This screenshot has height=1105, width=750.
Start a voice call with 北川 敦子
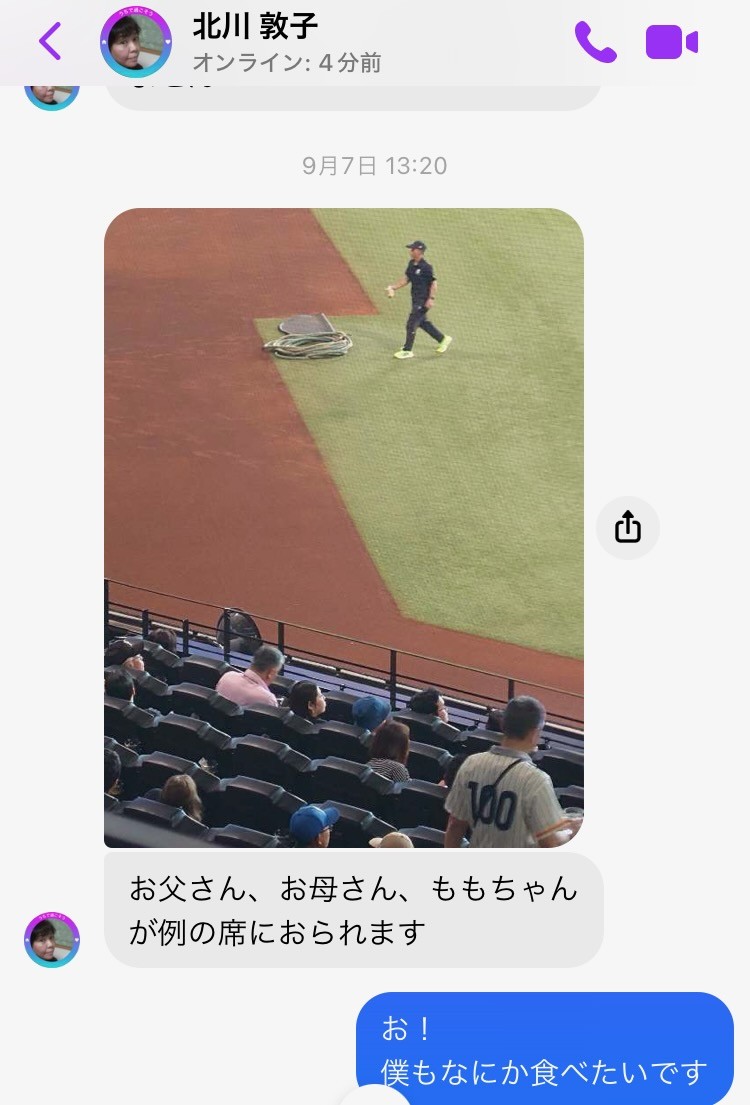596,42
